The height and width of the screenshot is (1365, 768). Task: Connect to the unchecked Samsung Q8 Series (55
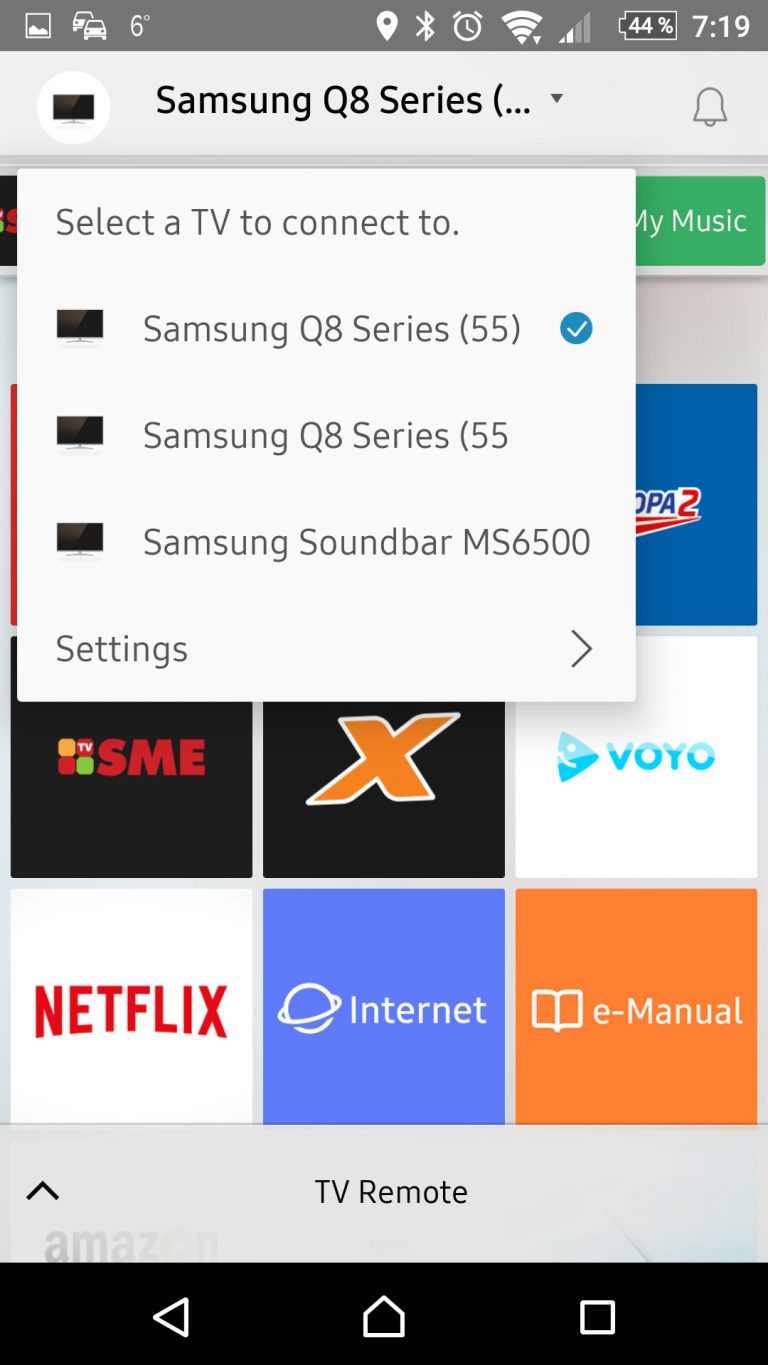(326, 435)
